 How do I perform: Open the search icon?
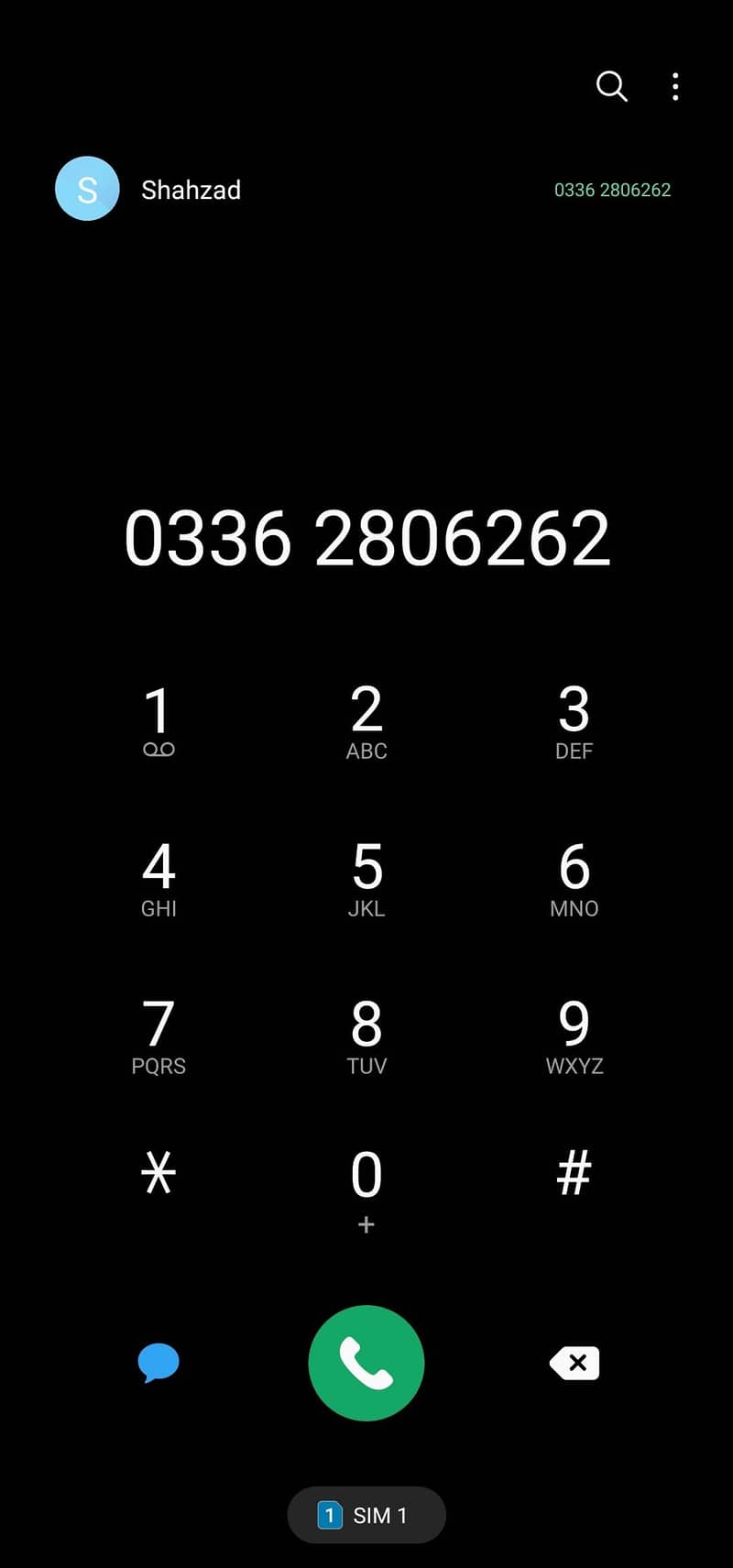point(611,86)
